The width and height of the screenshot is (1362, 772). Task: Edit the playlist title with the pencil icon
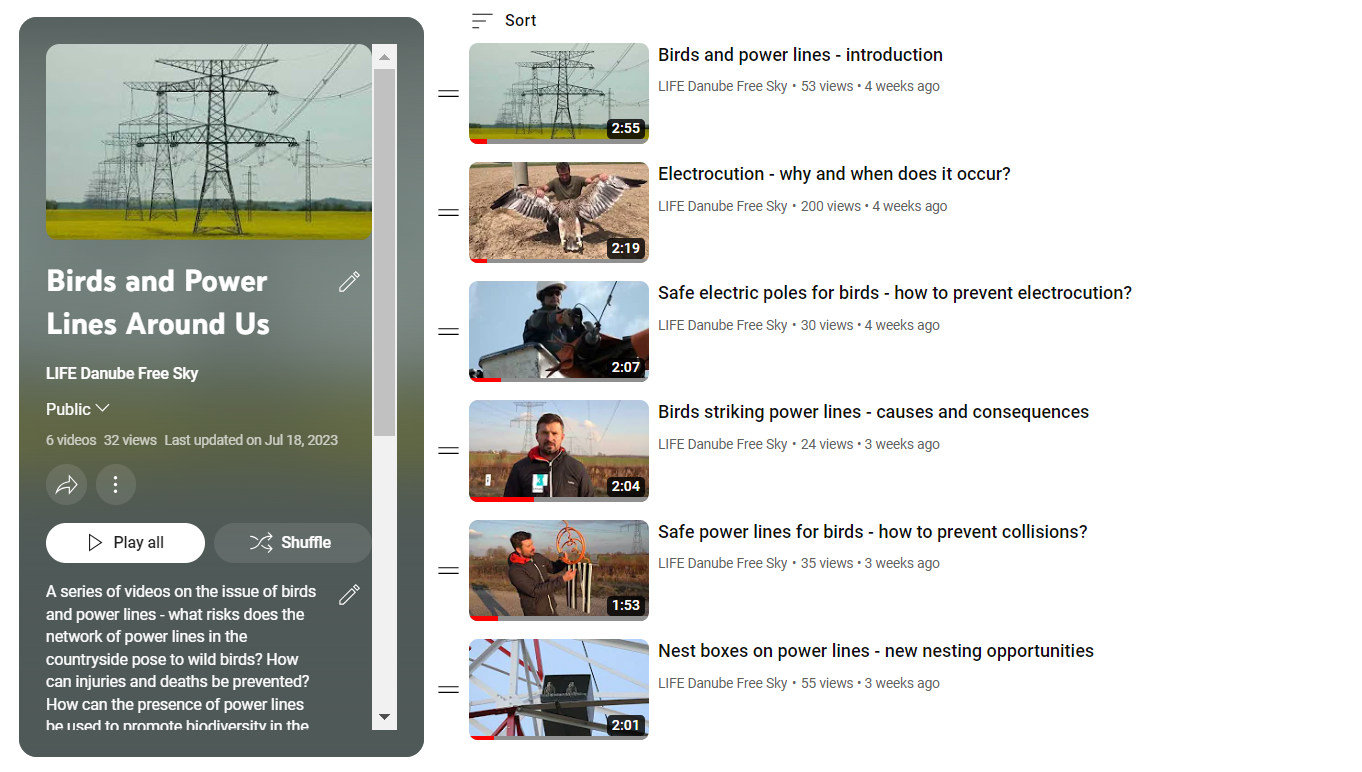tap(349, 282)
